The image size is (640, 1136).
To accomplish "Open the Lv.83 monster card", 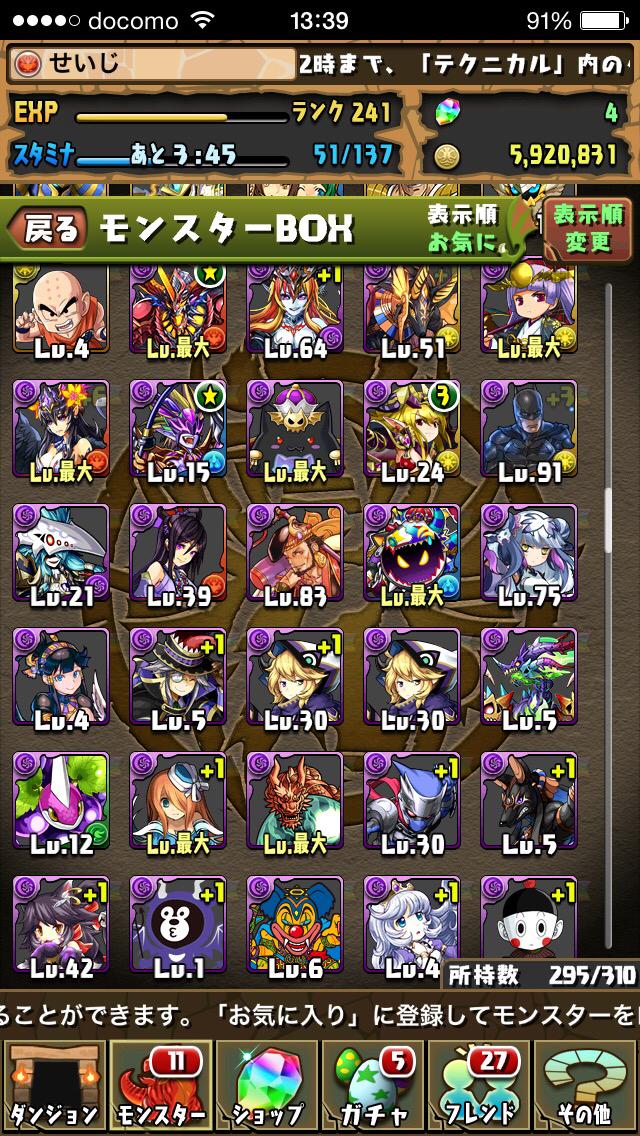I will coord(294,554).
